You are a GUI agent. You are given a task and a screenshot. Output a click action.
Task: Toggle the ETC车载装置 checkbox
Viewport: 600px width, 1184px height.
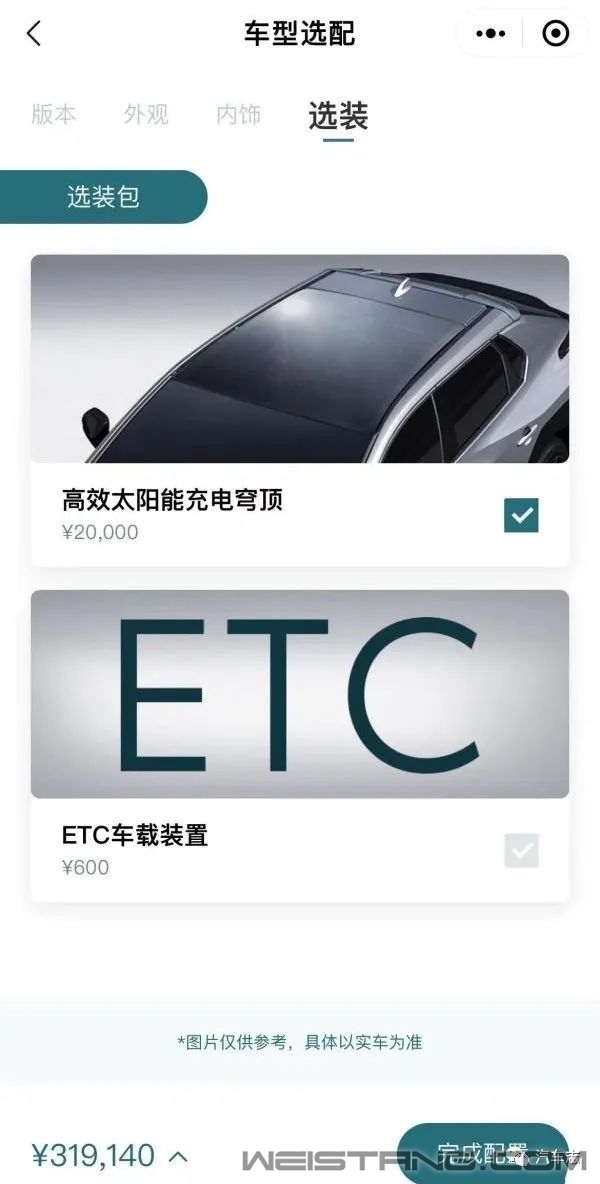click(x=522, y=850)
